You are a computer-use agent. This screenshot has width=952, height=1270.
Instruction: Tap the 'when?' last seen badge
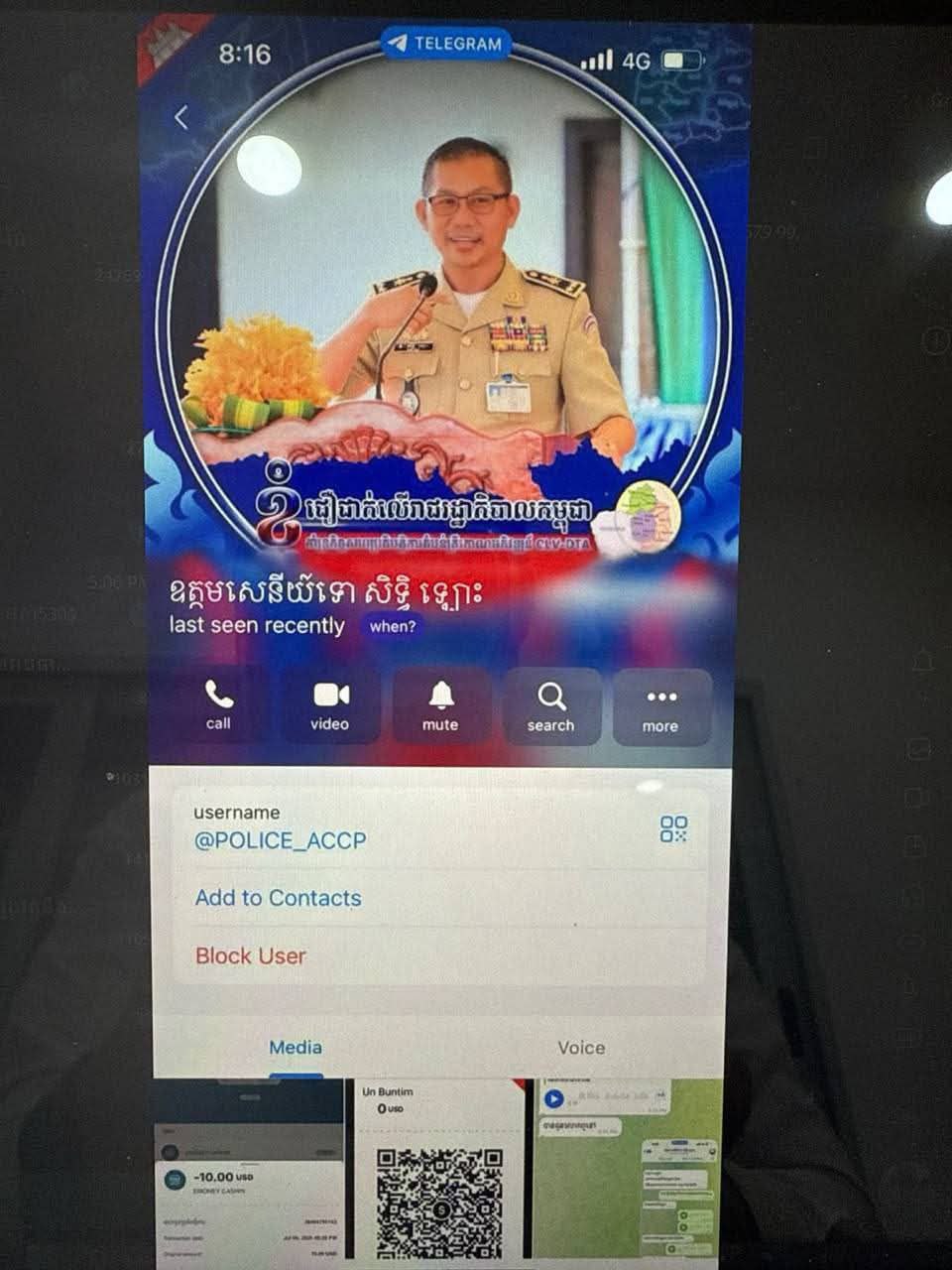point(393,626)
